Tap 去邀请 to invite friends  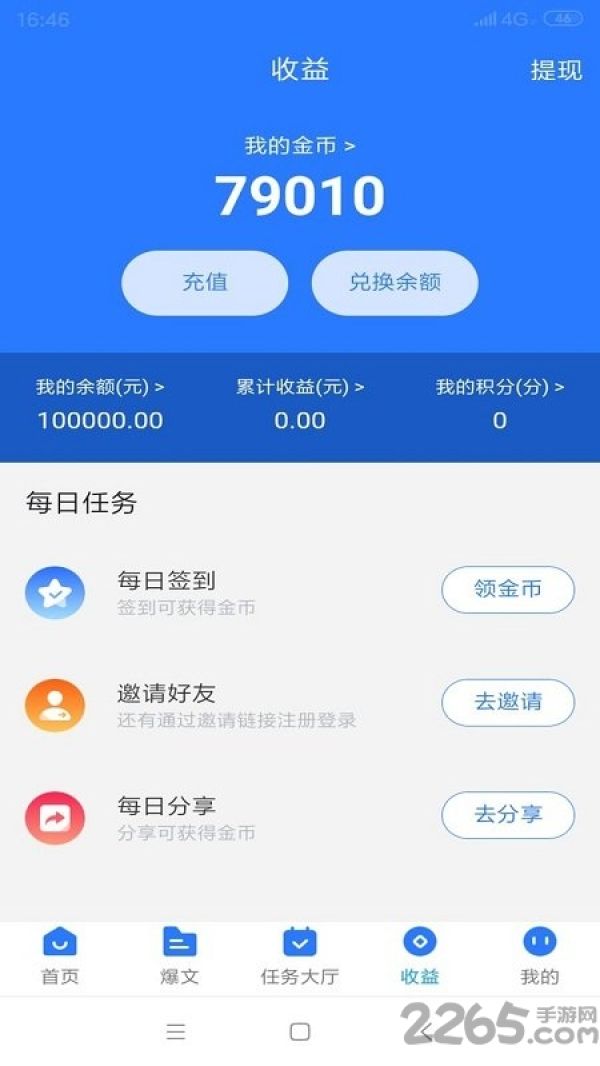click(508, 702)
